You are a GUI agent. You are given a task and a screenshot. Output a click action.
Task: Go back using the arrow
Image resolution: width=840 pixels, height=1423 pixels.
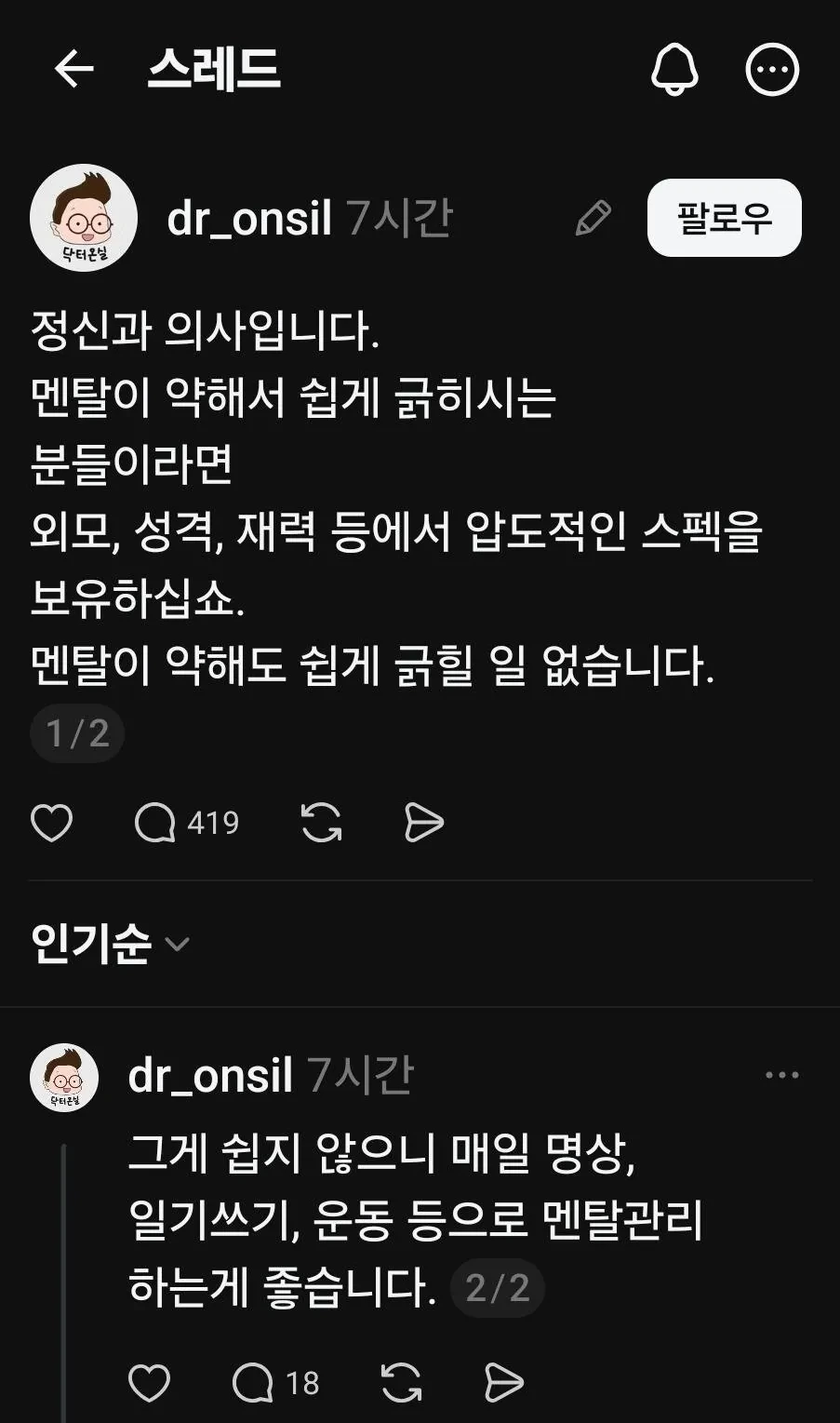pos(74,69)
